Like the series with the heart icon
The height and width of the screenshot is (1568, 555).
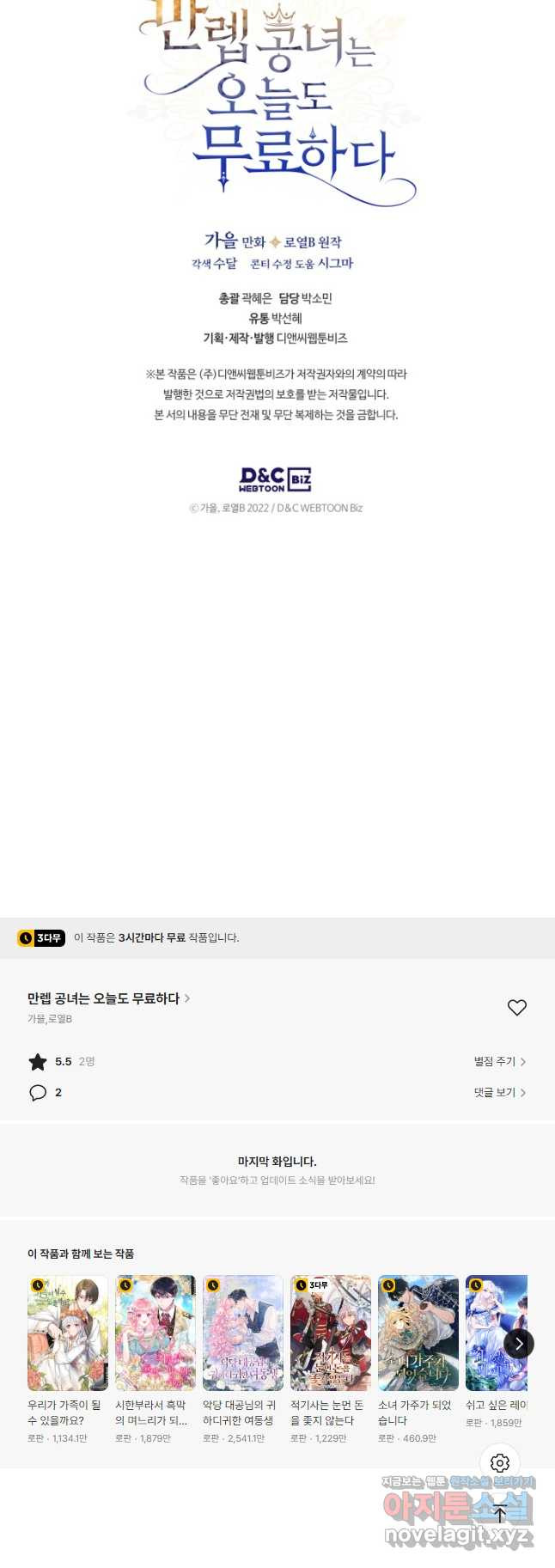coord(516,1007)
